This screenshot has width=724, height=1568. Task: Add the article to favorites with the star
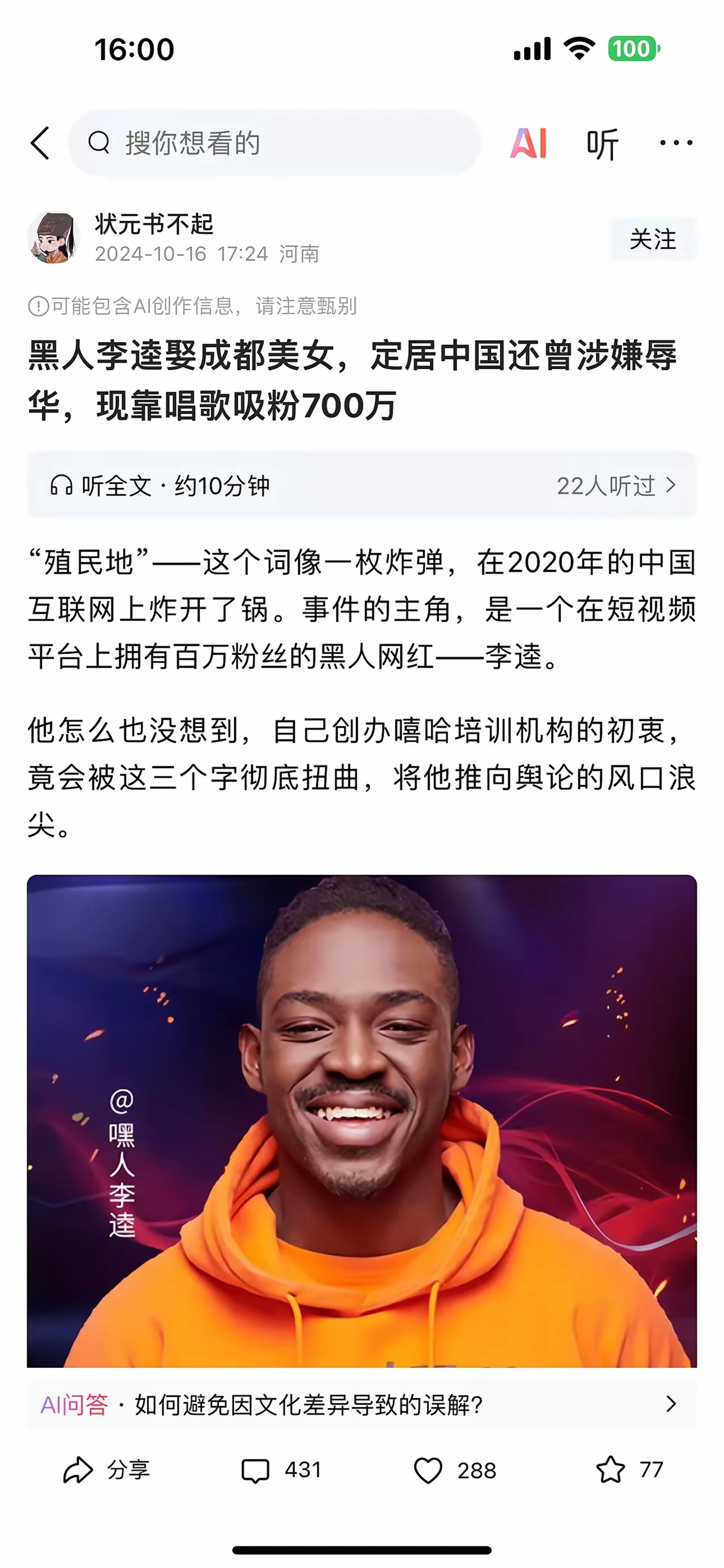pyautogui.click(x=611, y=1470)
